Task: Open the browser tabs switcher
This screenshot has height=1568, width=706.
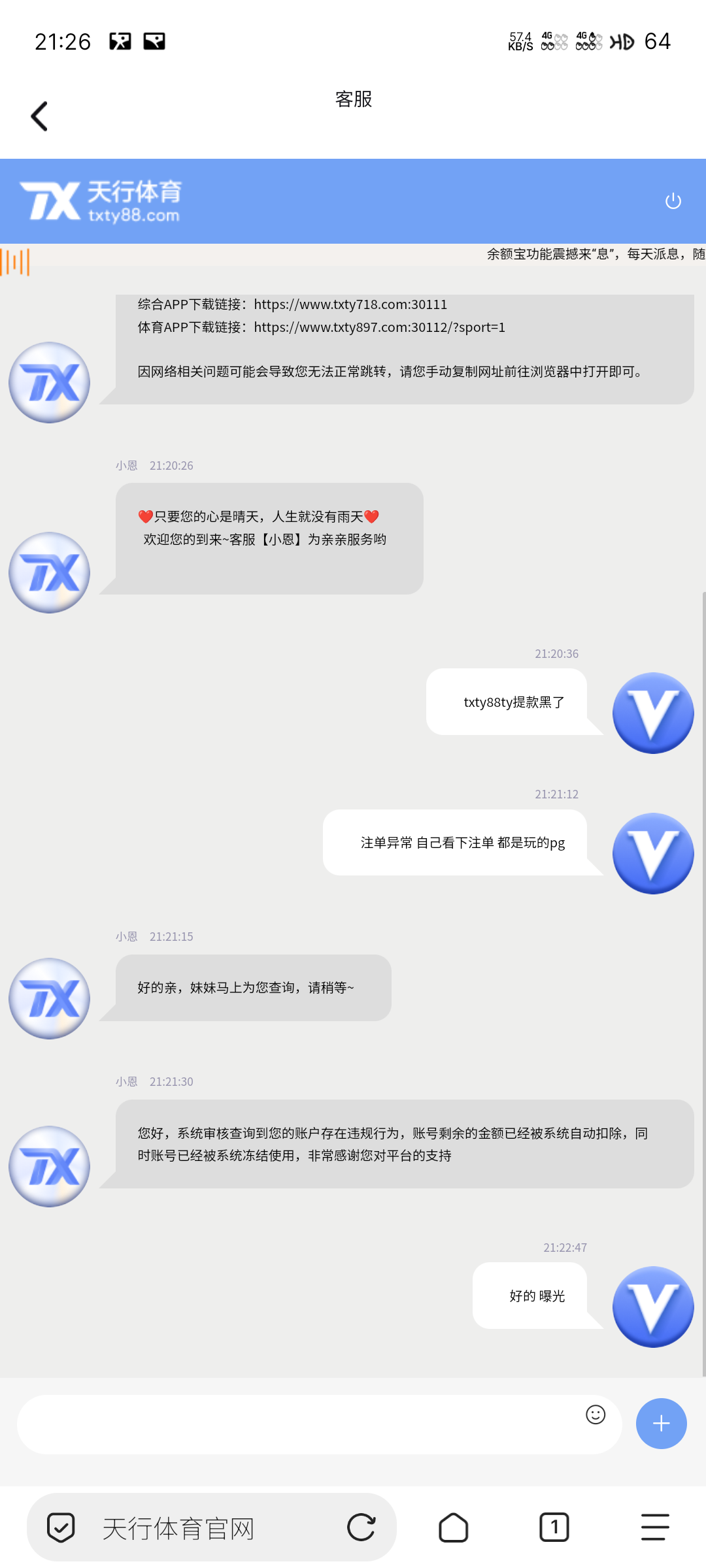Action: pyautogui.click(x=554, y=1527)
